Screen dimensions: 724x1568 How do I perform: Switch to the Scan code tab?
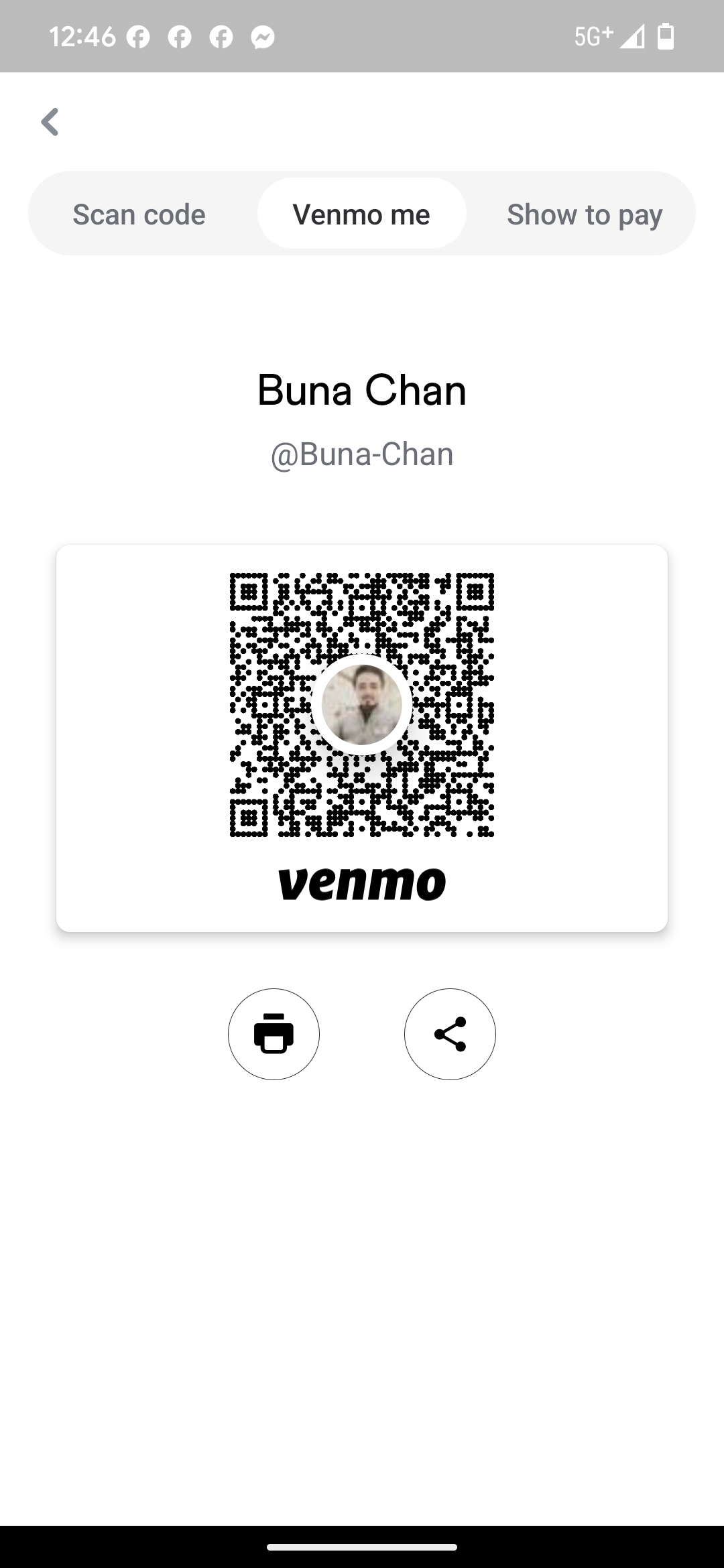139,214
